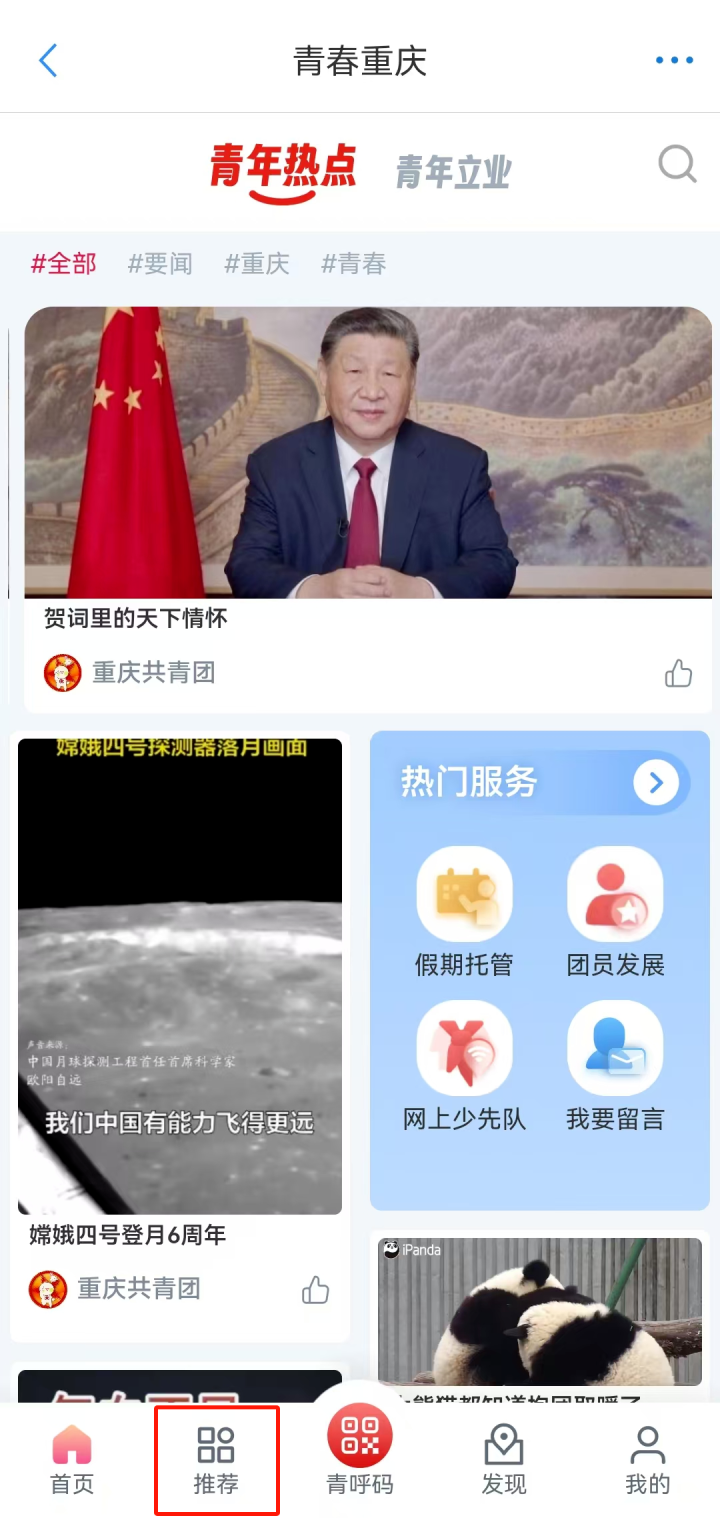Filter by #要闻 tag
This screenshot has height=1518, width=720.
[160, 264]
